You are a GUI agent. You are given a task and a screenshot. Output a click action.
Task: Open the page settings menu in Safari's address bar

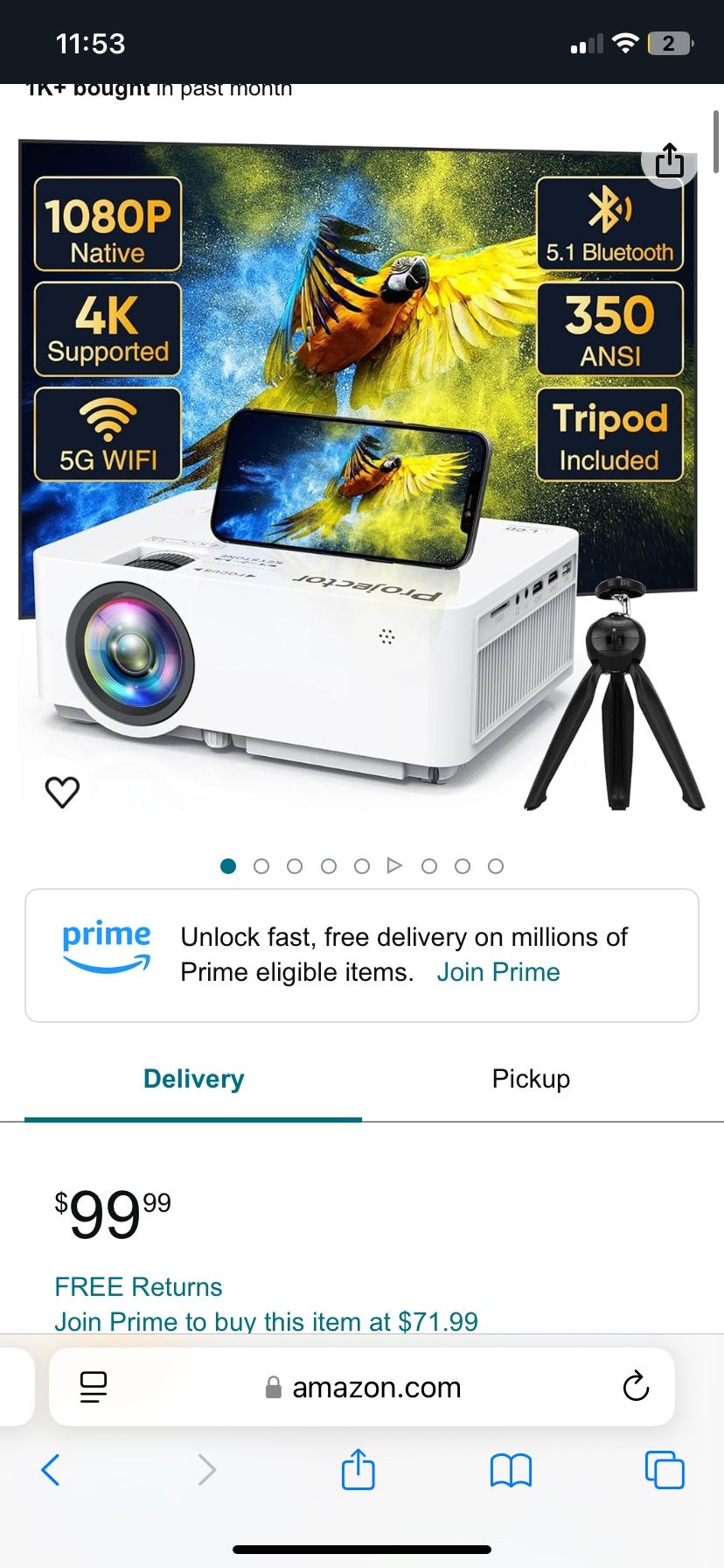tap(93, 1387)
